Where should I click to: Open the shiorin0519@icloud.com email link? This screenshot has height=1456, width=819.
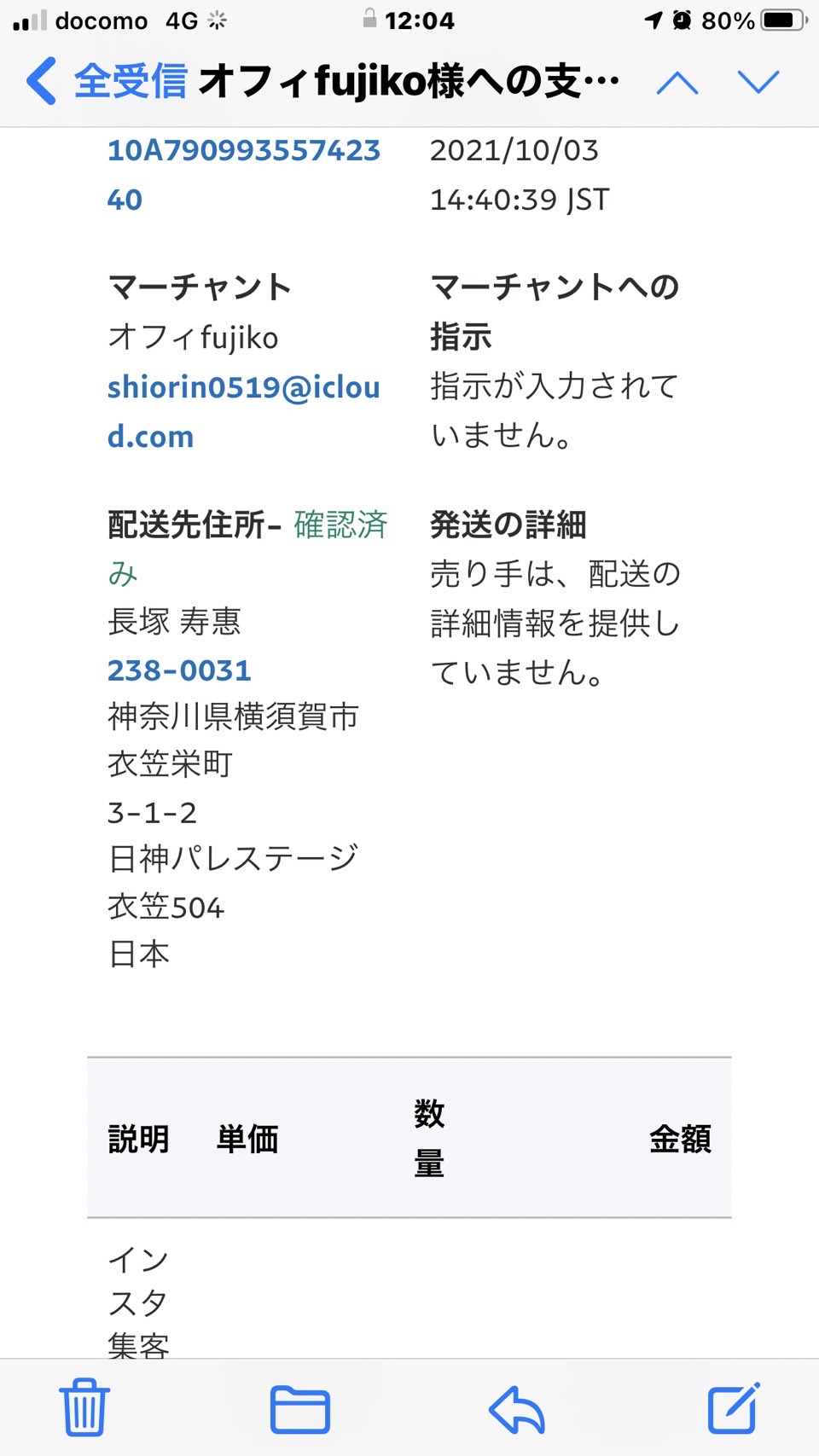coord(244,412)
